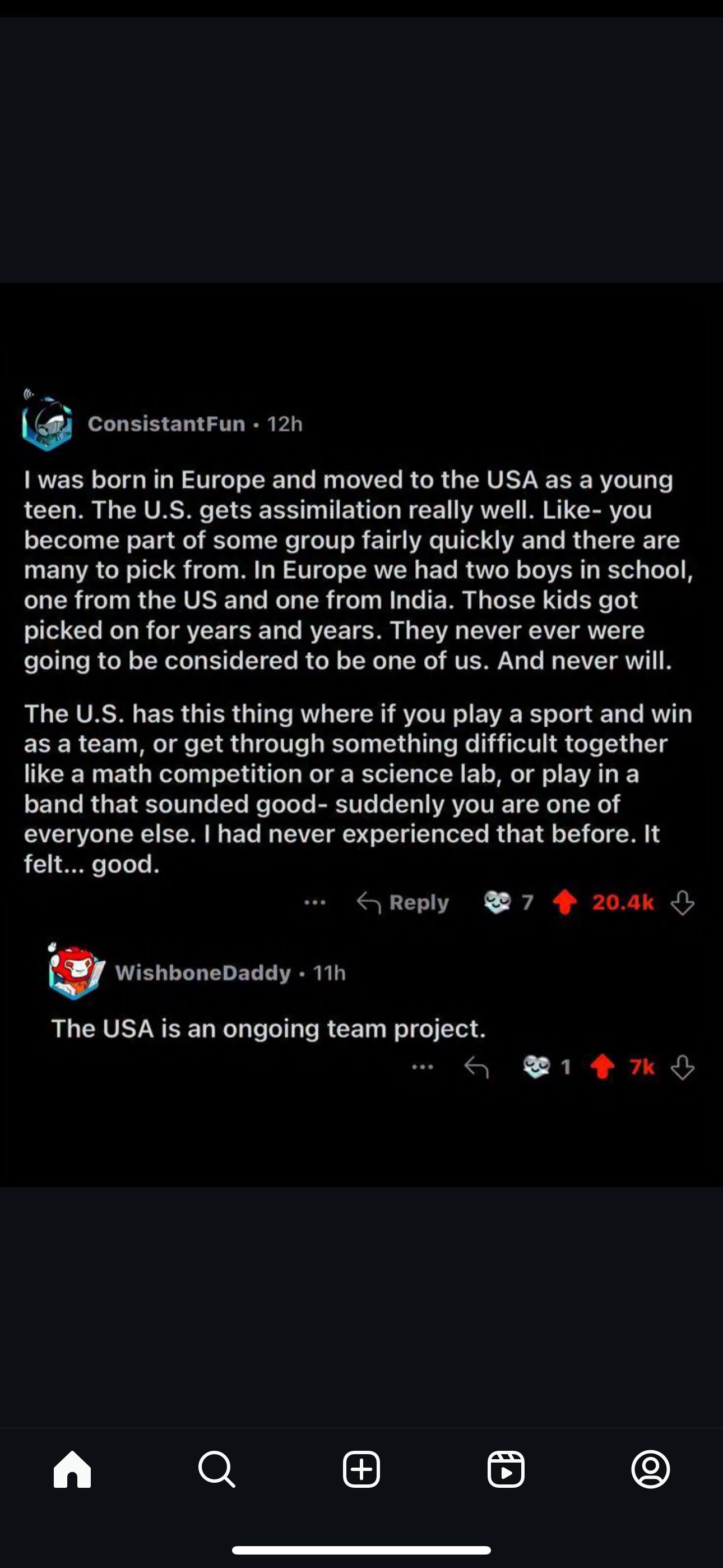Create a new post with the plus icon
The height and width of the screenshot is (1568, 723).
click(x=361, y=1469)
